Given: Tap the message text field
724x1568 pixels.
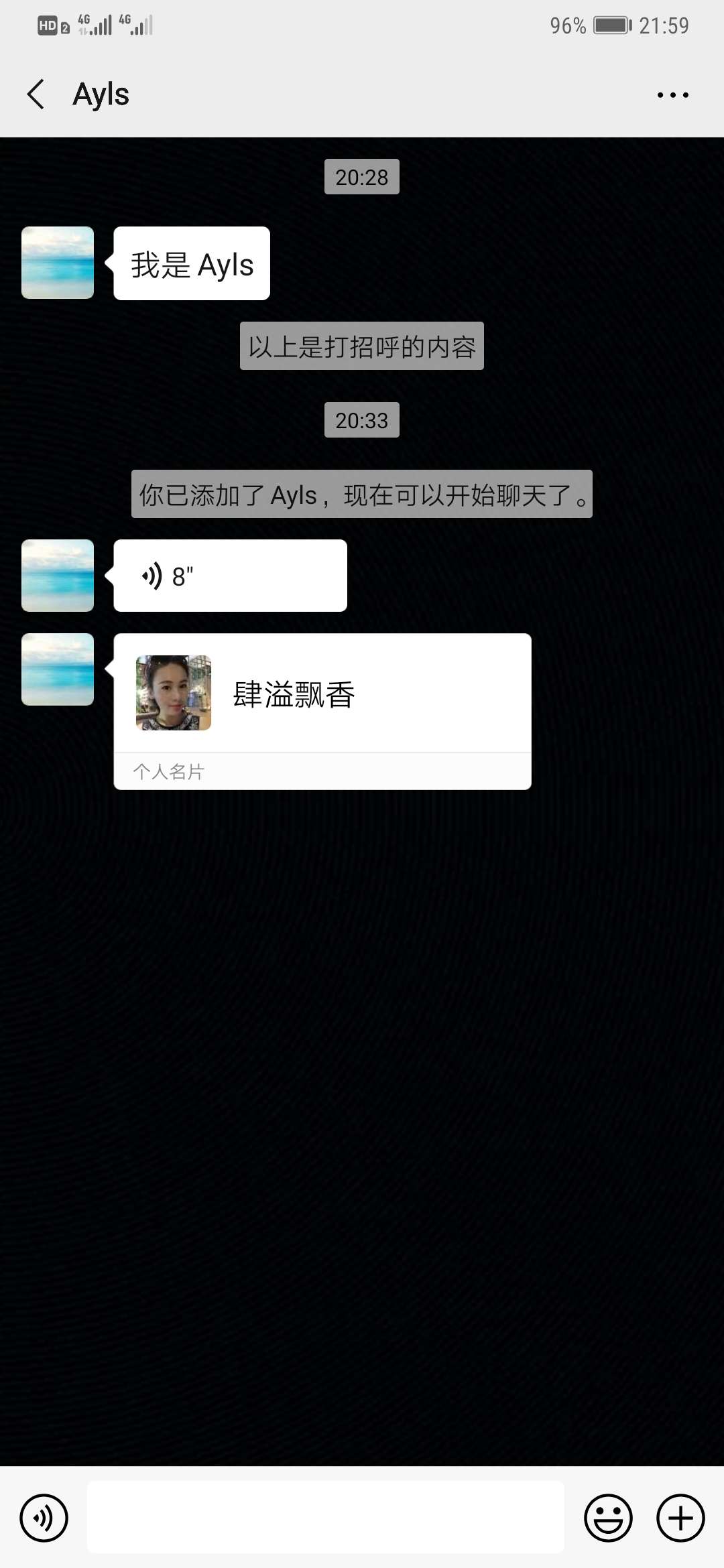Looking at the screenshot, I should click(326, 1517).
